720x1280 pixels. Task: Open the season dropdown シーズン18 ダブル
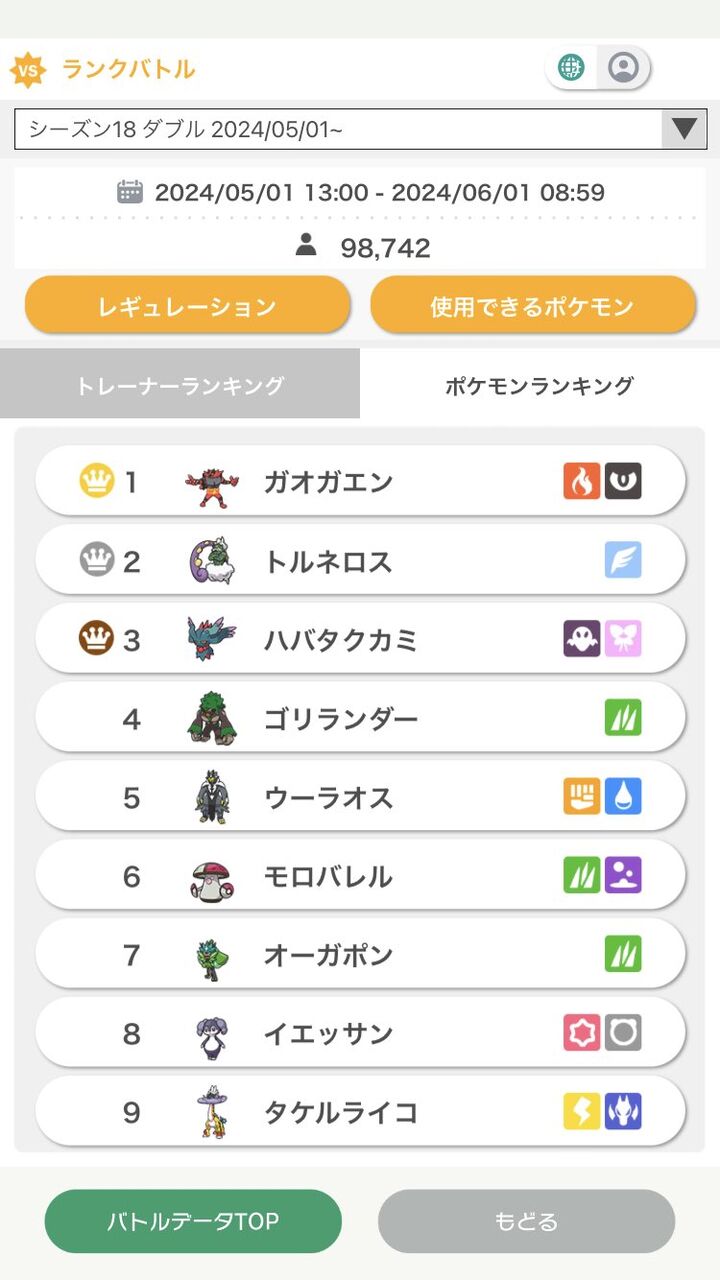click(x=360, y=129)
